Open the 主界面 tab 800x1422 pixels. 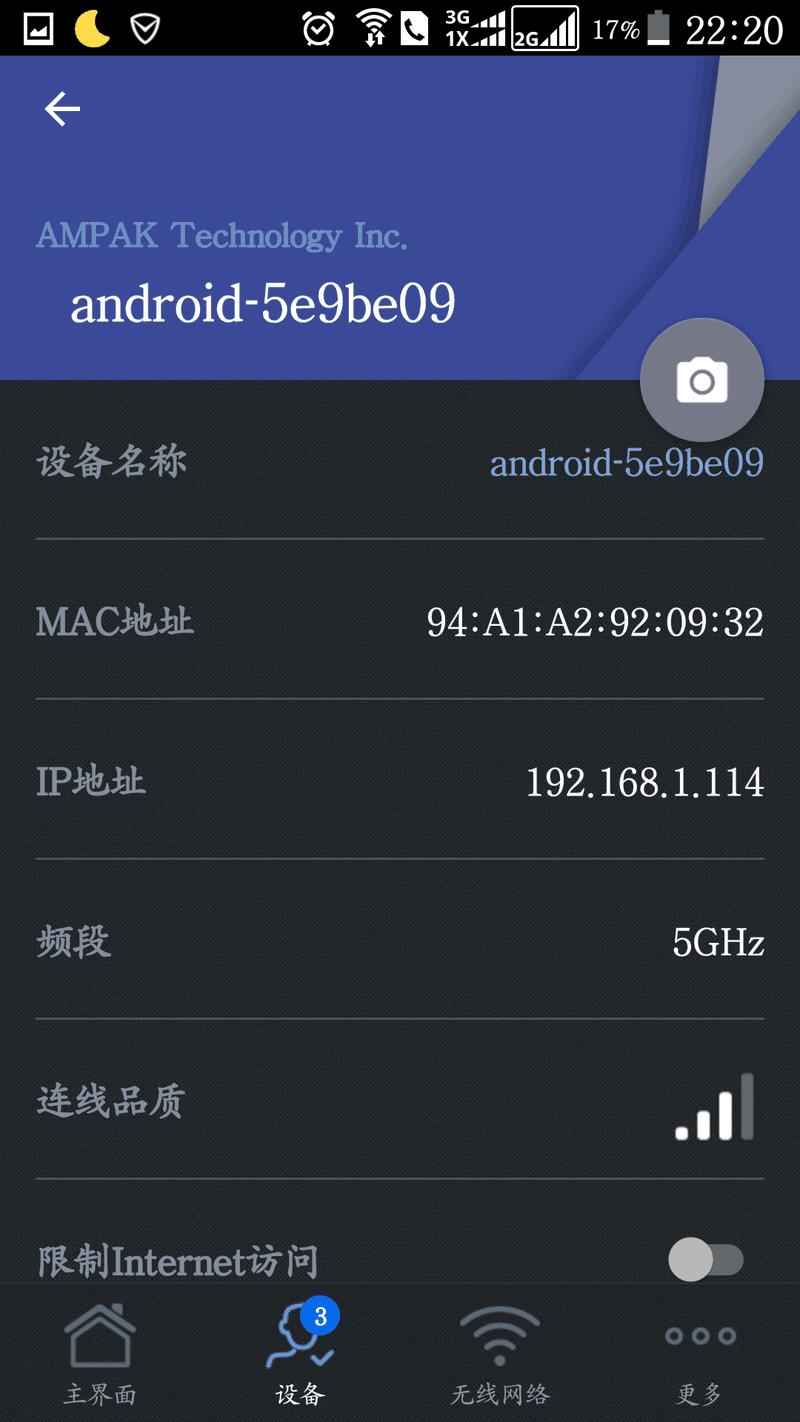[100, 1360]
